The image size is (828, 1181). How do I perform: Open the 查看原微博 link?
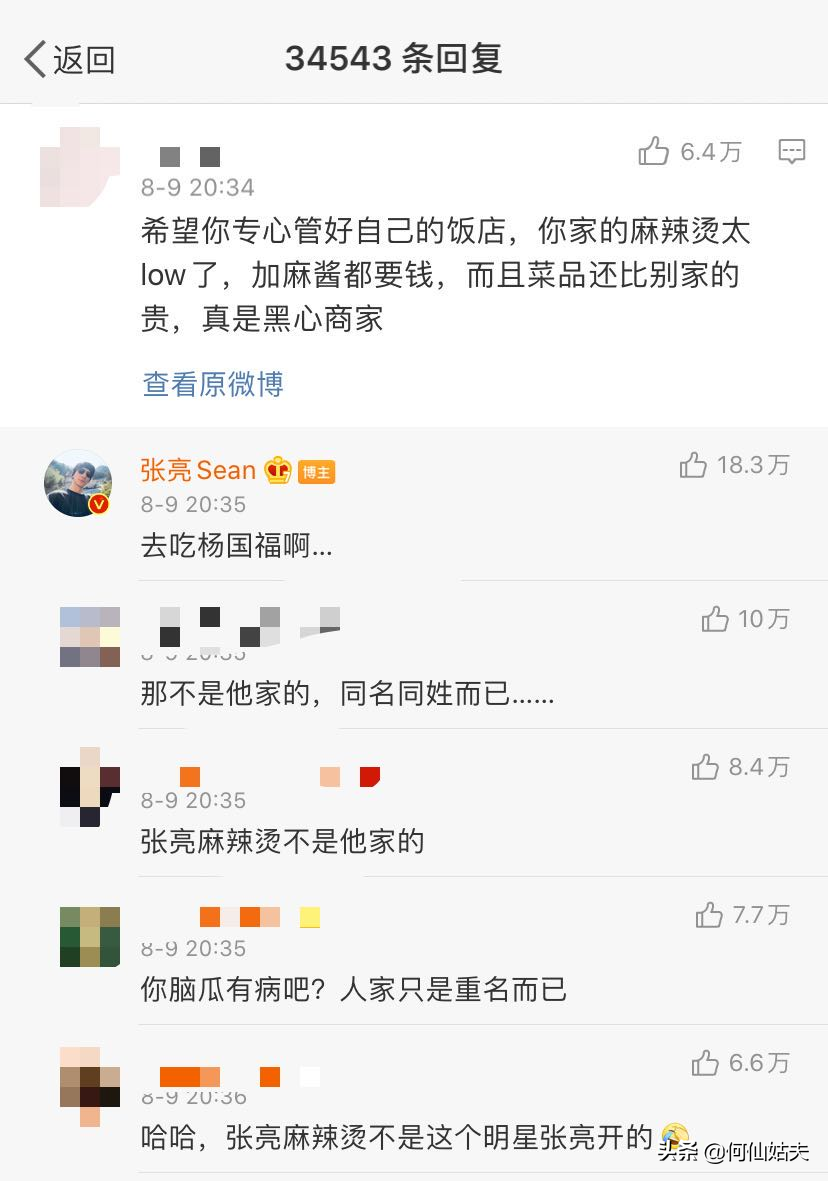211,385
